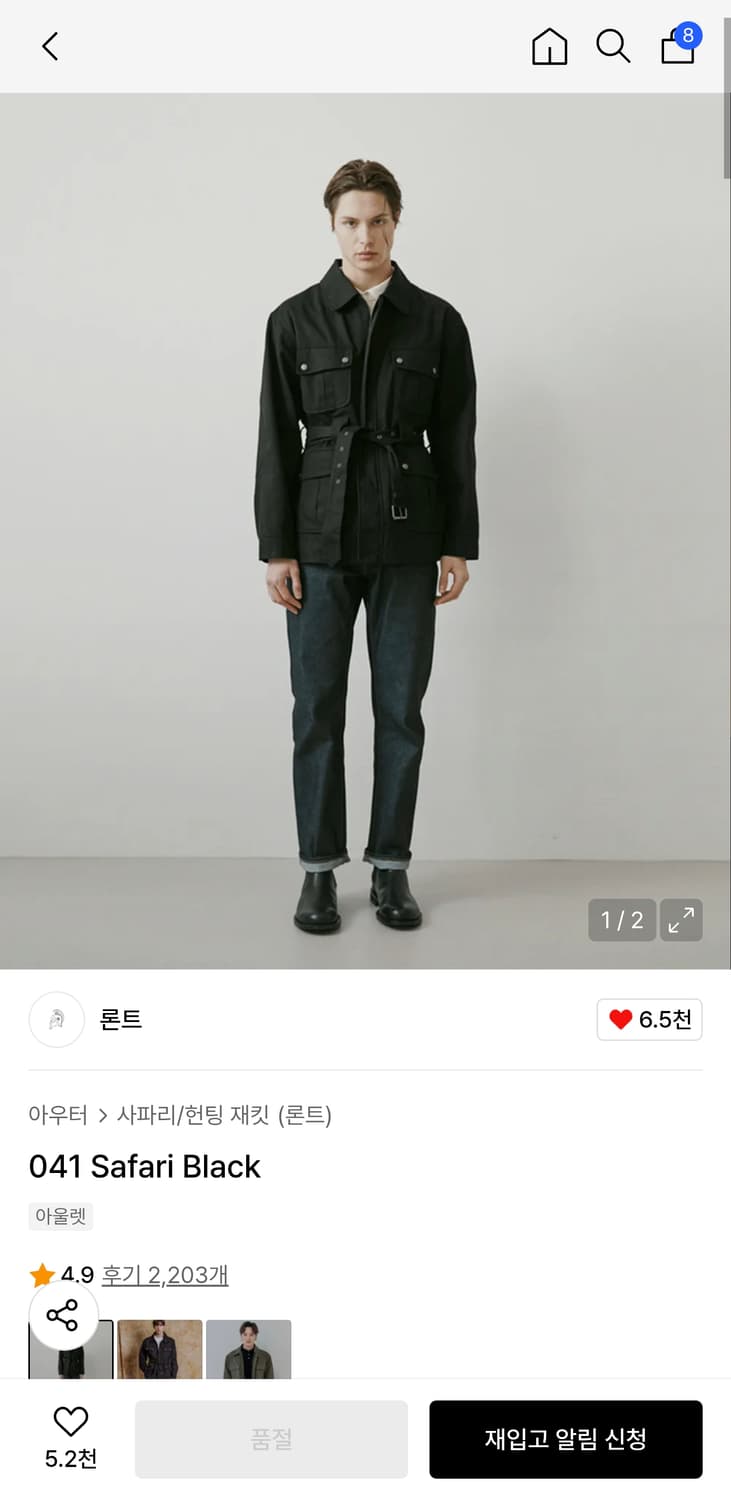
Task: Tap the 아울렛 label chip
Action: [60, 1216]
